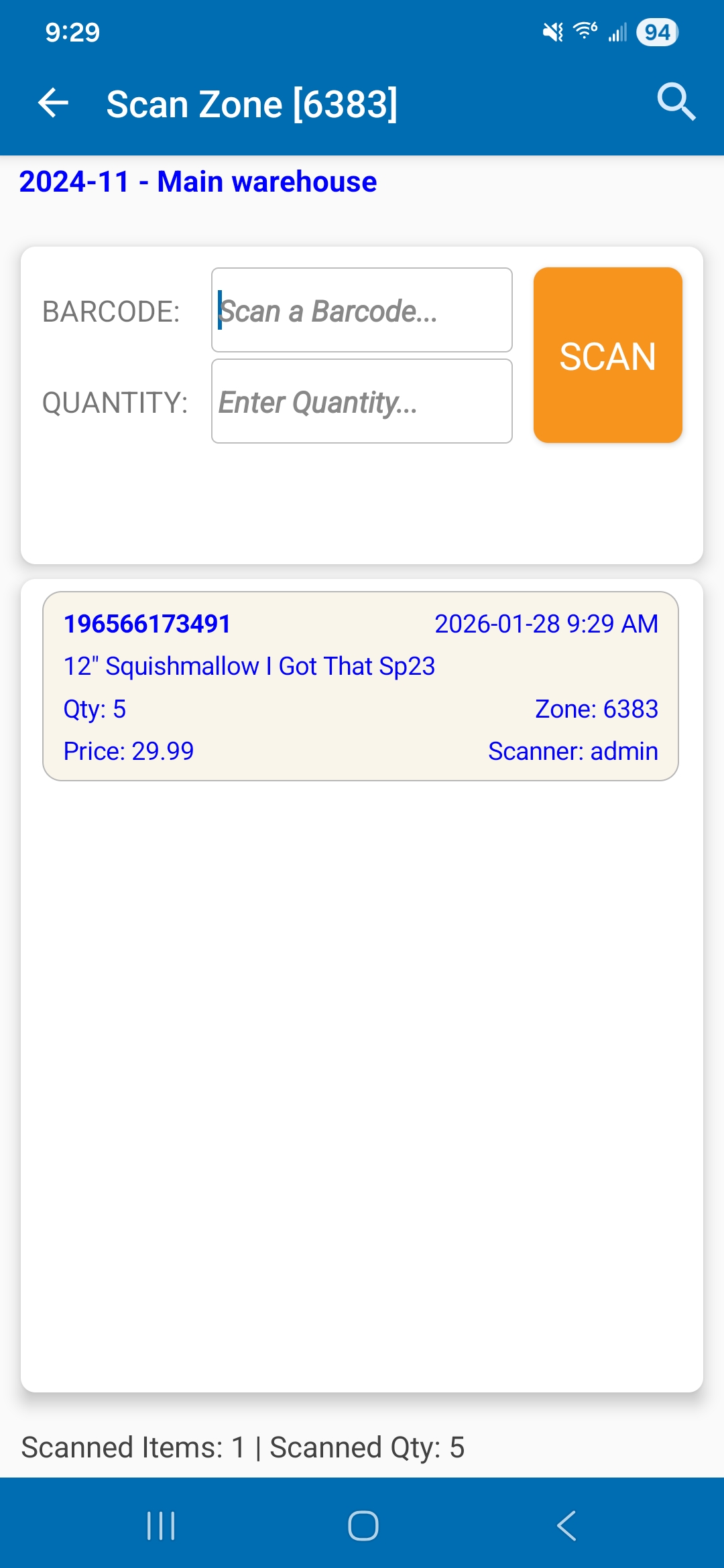Tap the Zone: 6383 label
Viewport: 724px width, 1568px height.
pyautogui.click(x=597, y=708)
